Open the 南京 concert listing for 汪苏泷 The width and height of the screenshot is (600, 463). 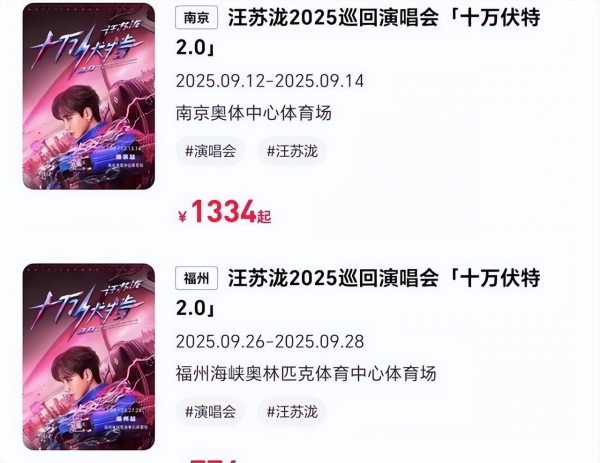click(x=380, y=30)
